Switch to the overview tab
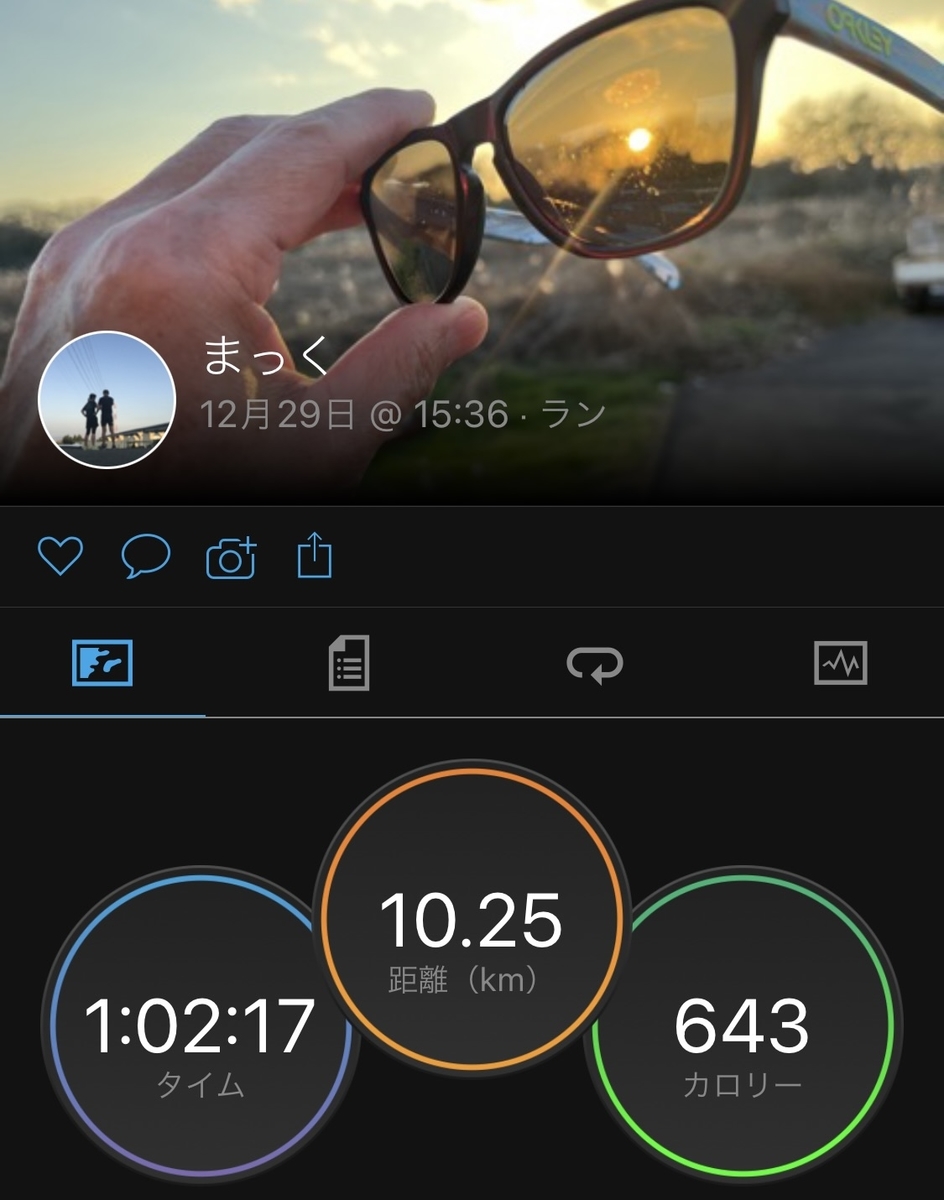The image size is (944, 1200). coord(102,662)
